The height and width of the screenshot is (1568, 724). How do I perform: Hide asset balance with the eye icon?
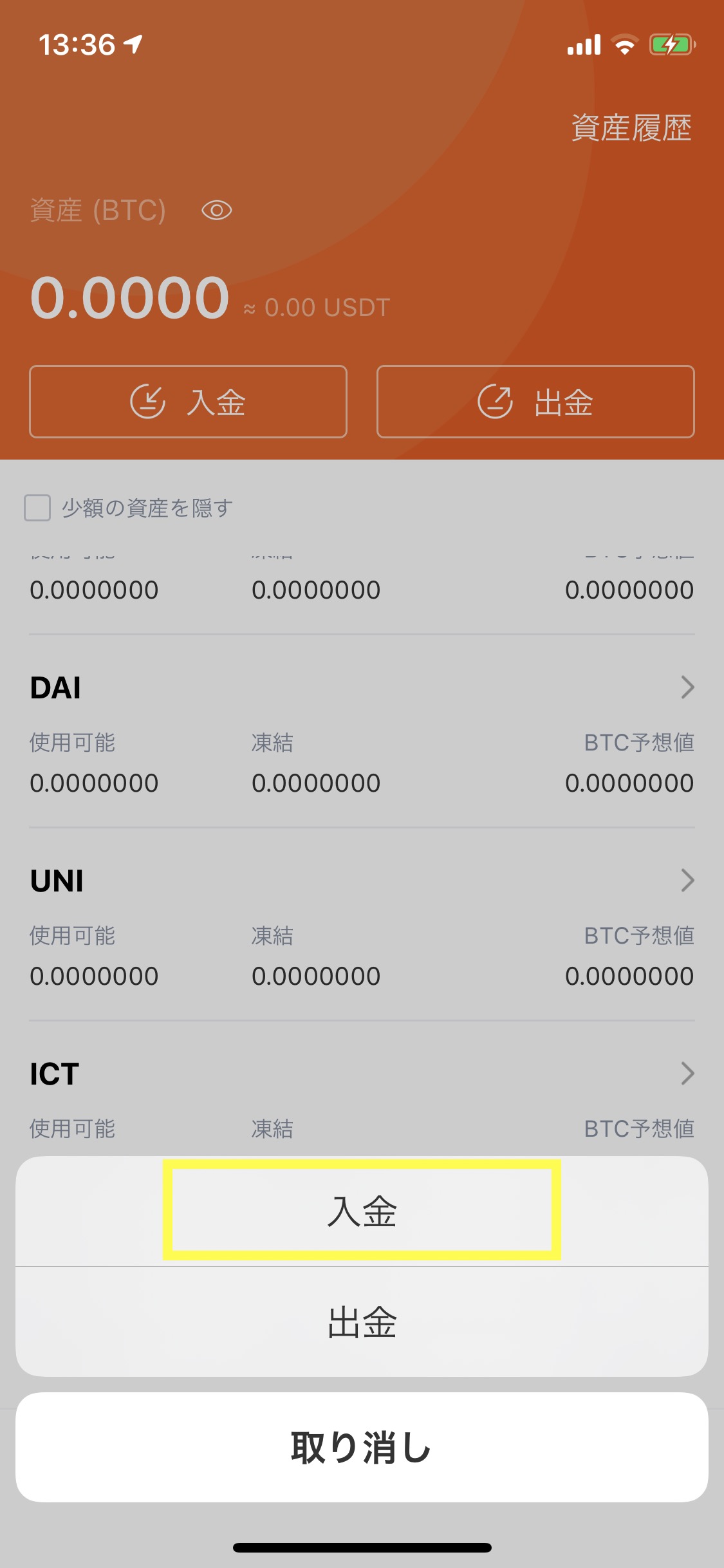[x=216, y=210]
